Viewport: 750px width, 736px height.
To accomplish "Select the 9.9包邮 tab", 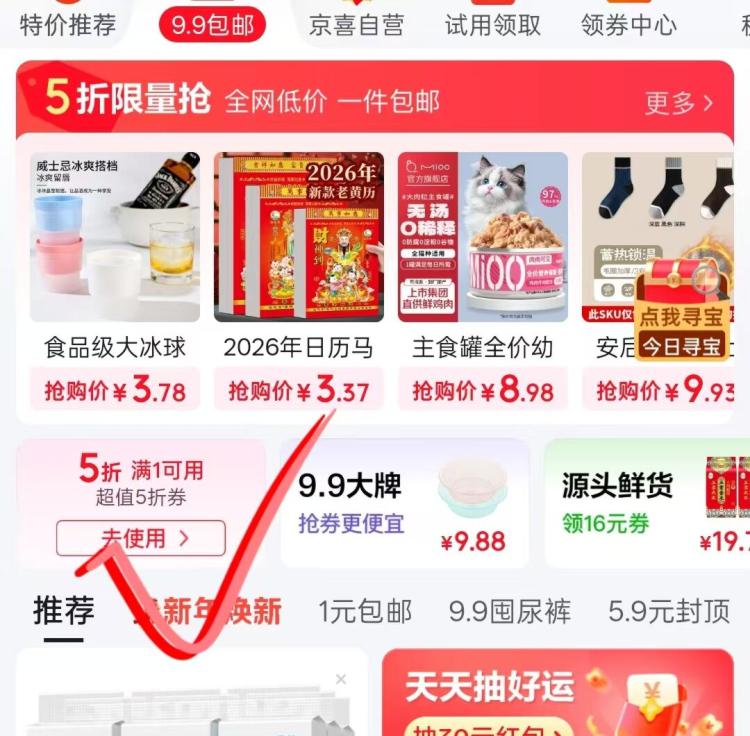I will click(212, 25).
